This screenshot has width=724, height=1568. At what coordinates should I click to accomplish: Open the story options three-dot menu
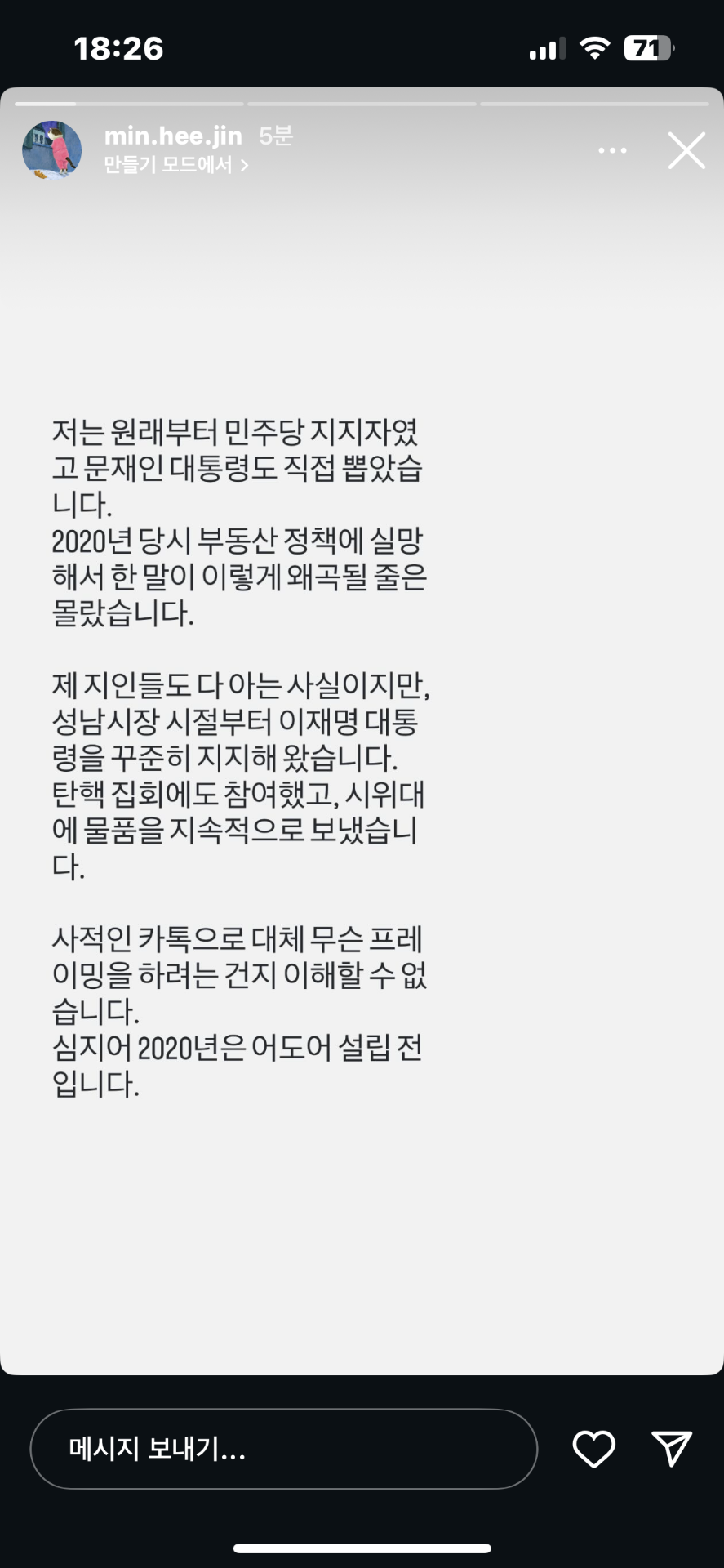tap(612, 151)
